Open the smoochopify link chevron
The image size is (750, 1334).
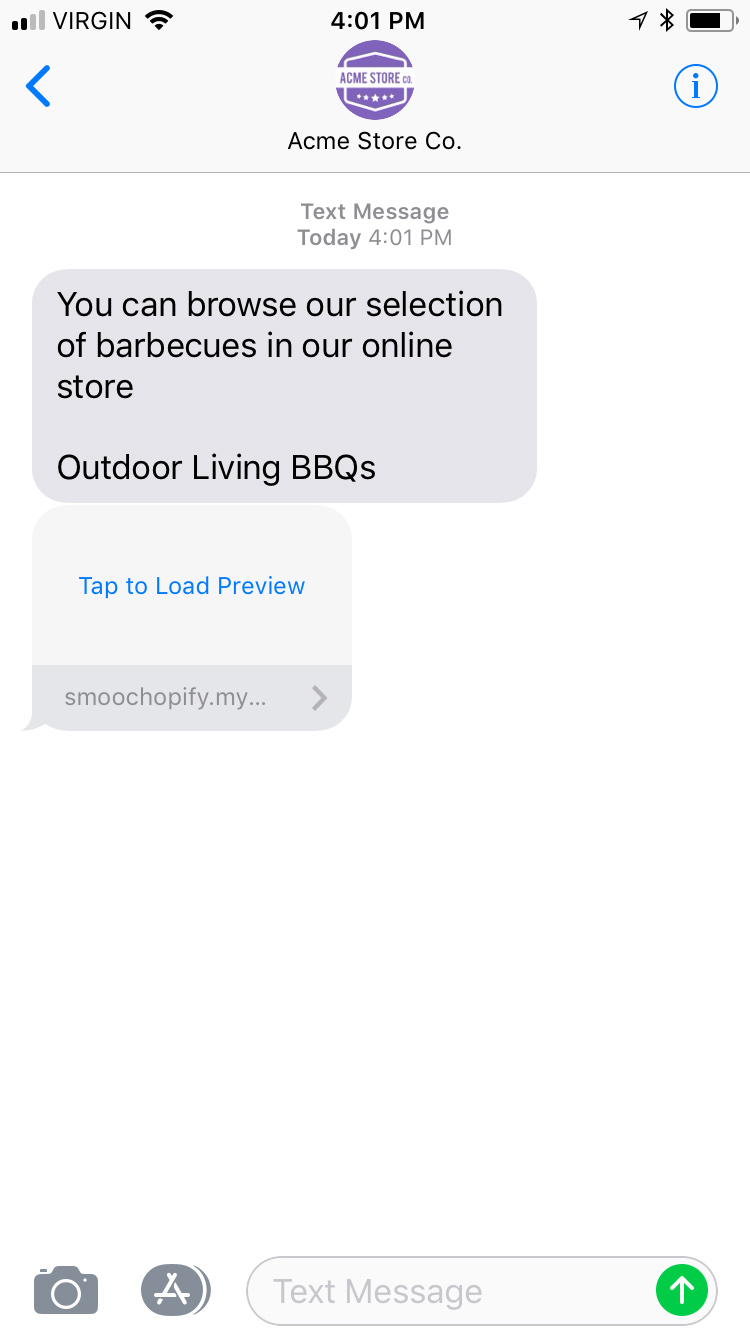tap(319, 697)
